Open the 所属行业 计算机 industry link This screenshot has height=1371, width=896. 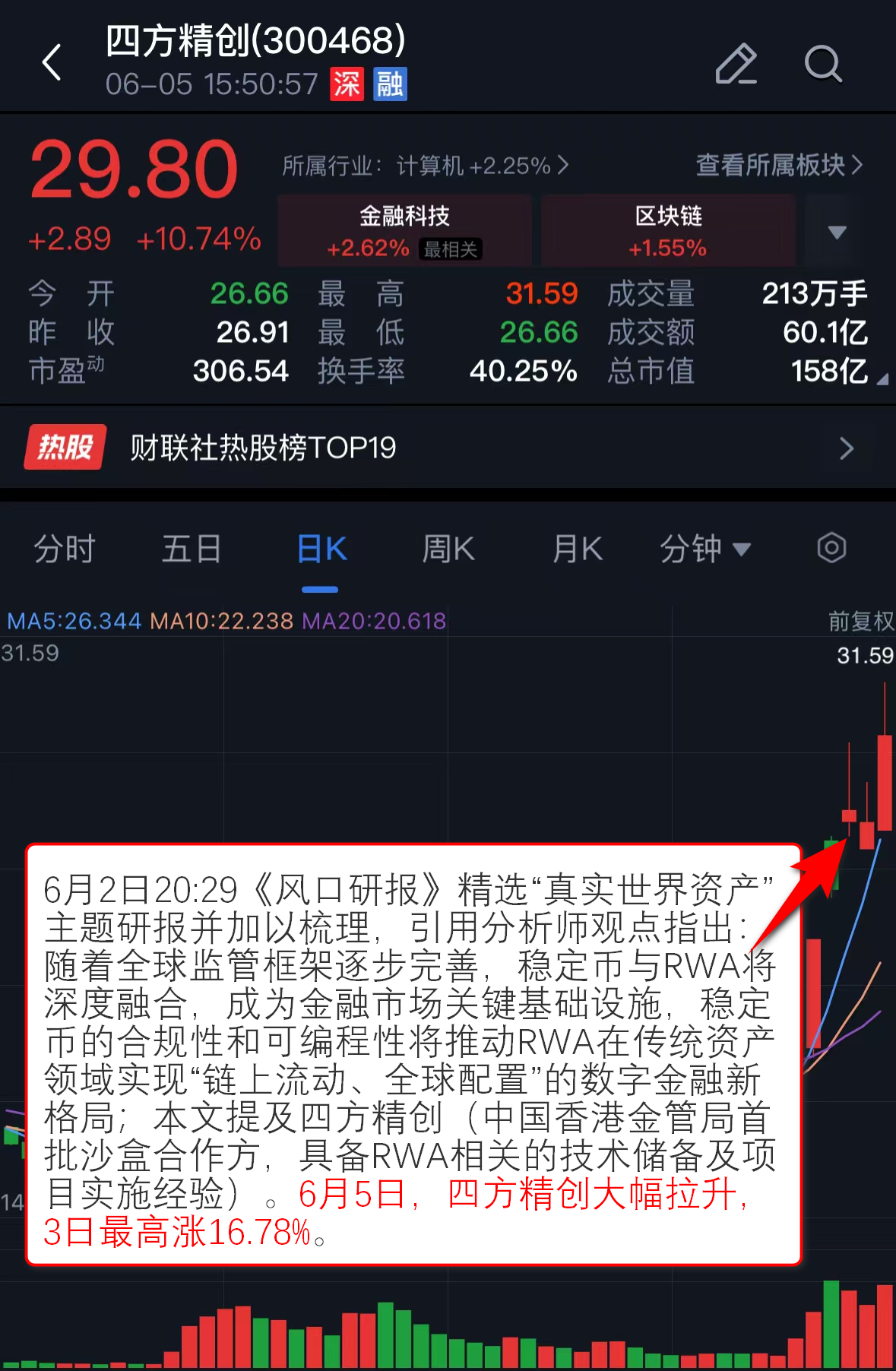coord(425,166)
